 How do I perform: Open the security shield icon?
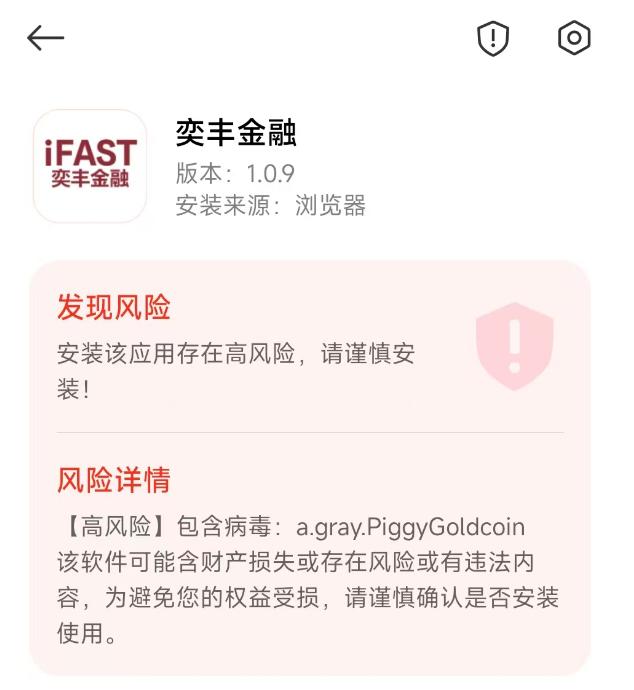[493, 39]
